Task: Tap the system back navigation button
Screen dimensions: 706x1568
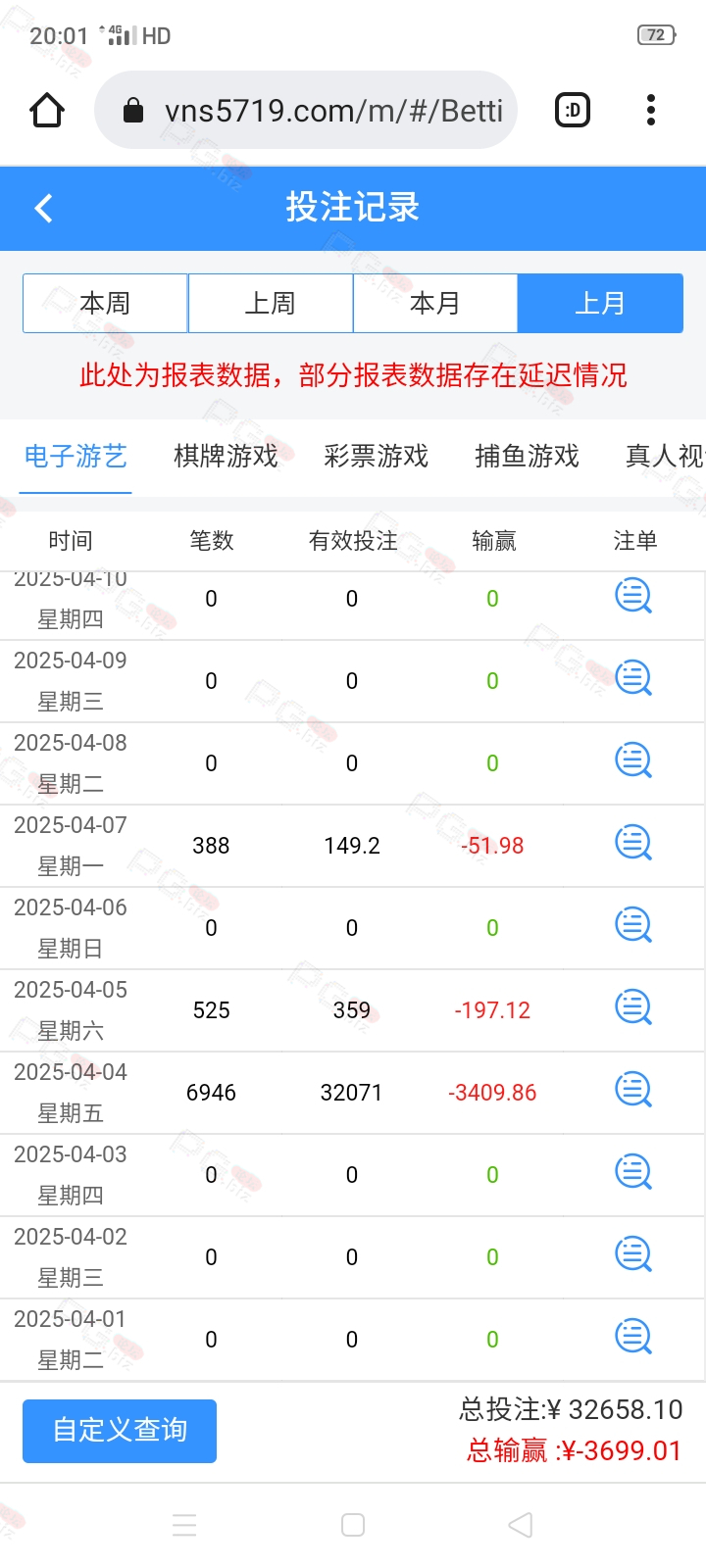Action: [x=521, y=1525]
